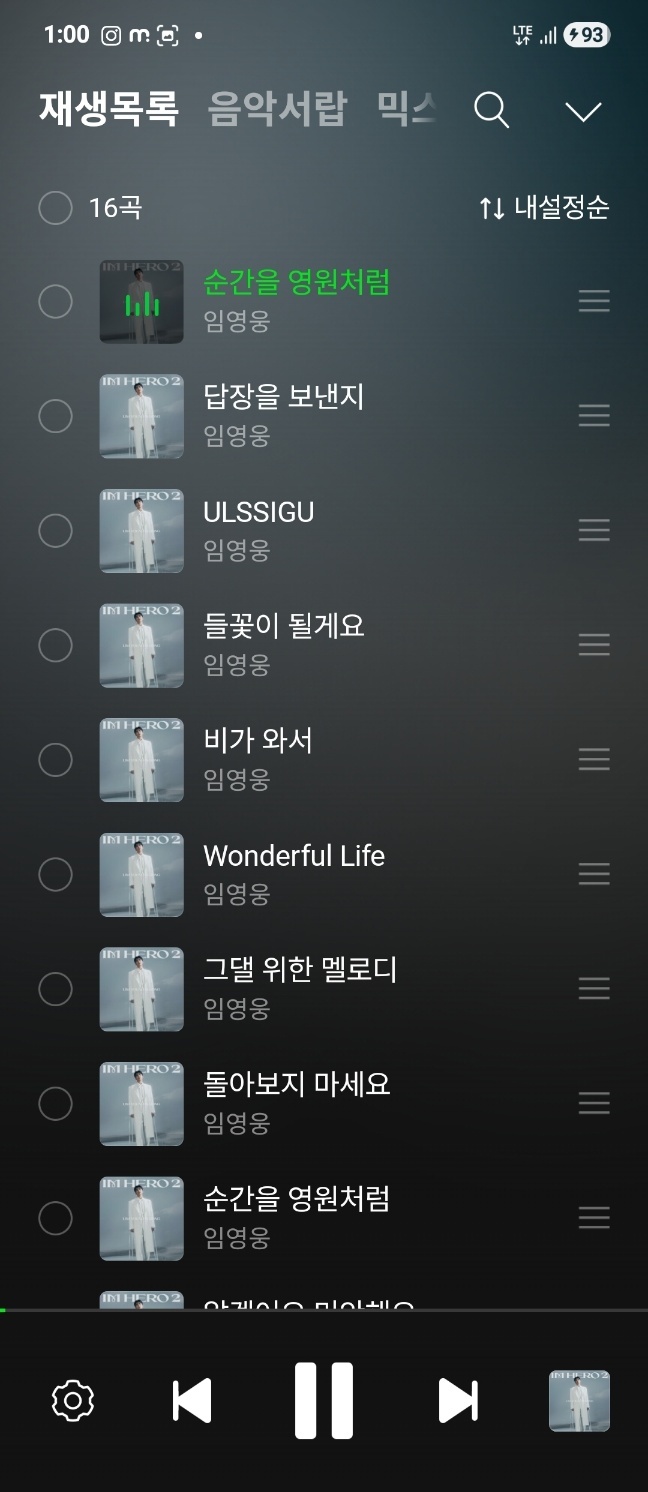Select all 16곡 checkbox
This screenshot has width=648, height=1492.
(x=55, y=208)
